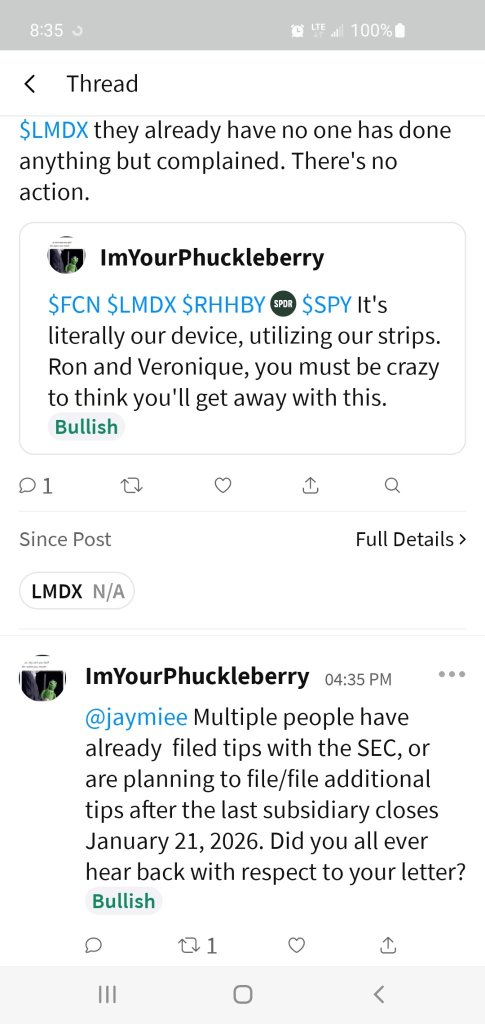Open the quoted ImYourPhuckleberry post card
This screenshot has height=1024, width=485.
[x=242, y=338]
